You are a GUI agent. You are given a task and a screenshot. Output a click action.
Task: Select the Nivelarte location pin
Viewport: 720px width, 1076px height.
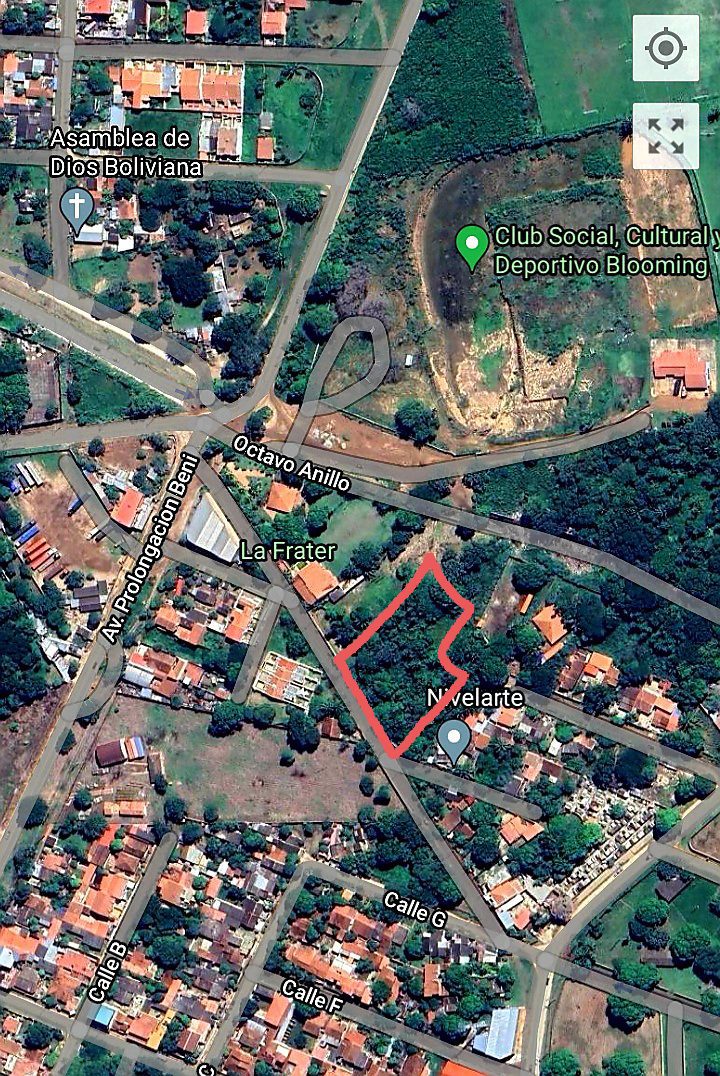[455, 740]
